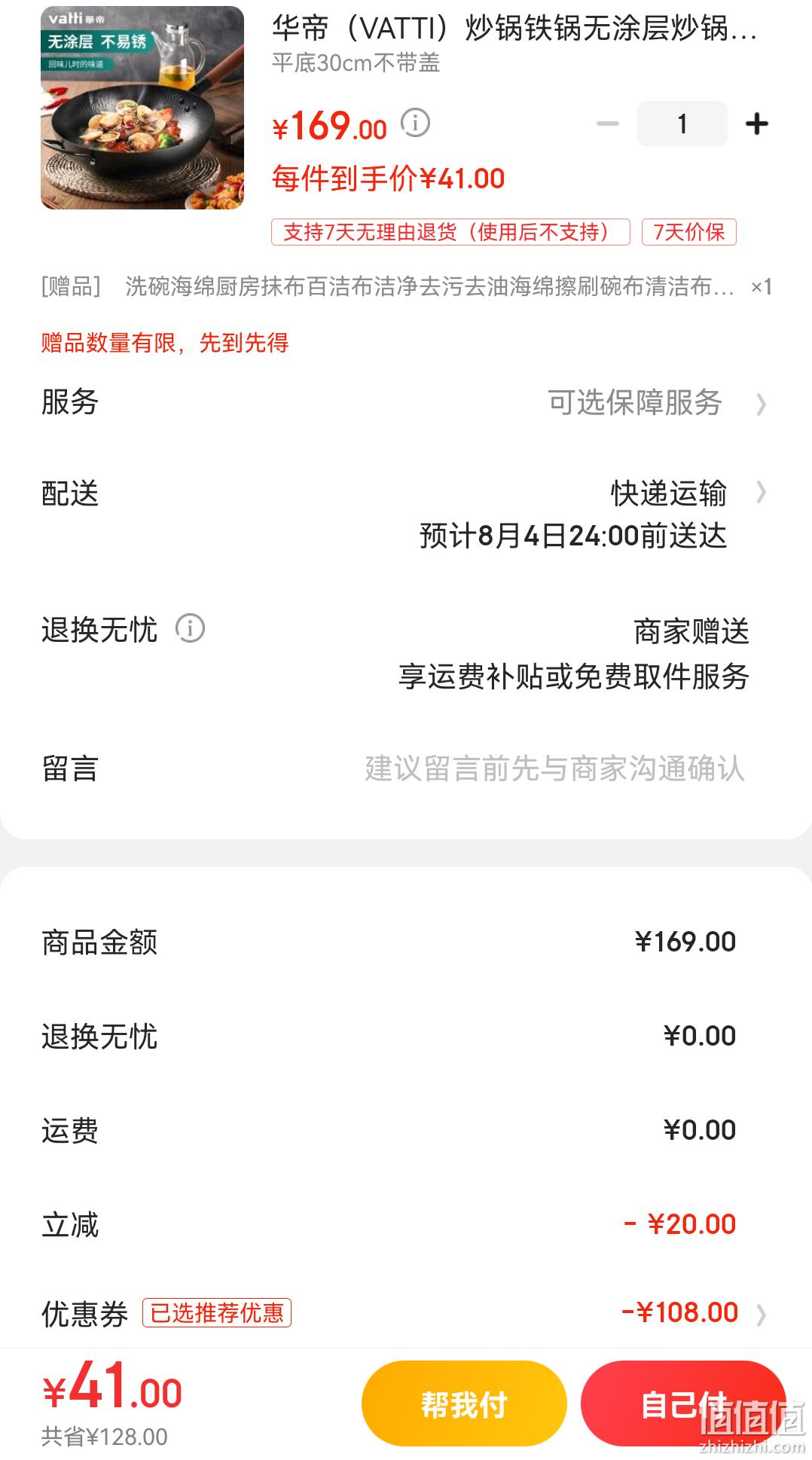
Task: Edit the quantity field showing 1
Action: coord(682,124)
